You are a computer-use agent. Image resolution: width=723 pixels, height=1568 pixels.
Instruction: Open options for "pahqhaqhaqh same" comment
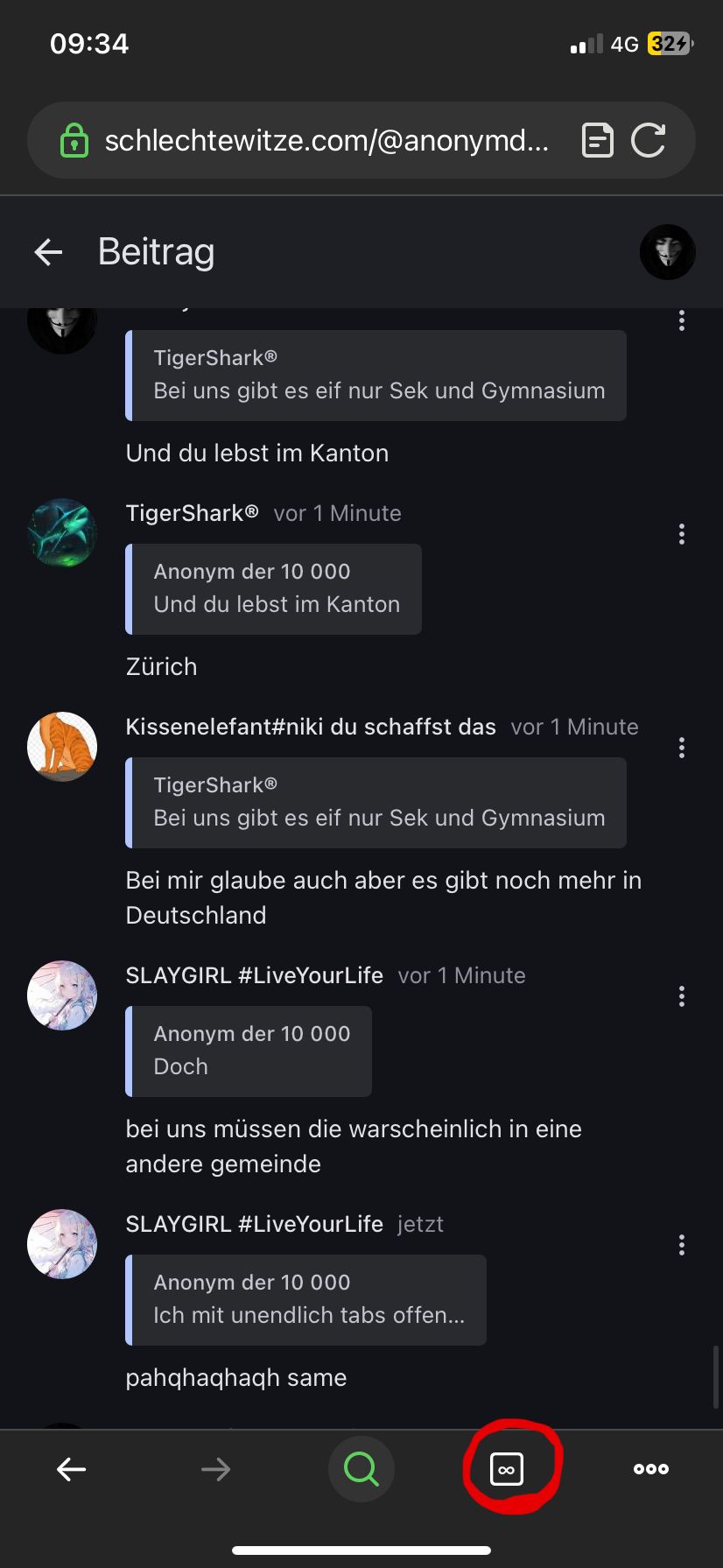point(681,1245)
